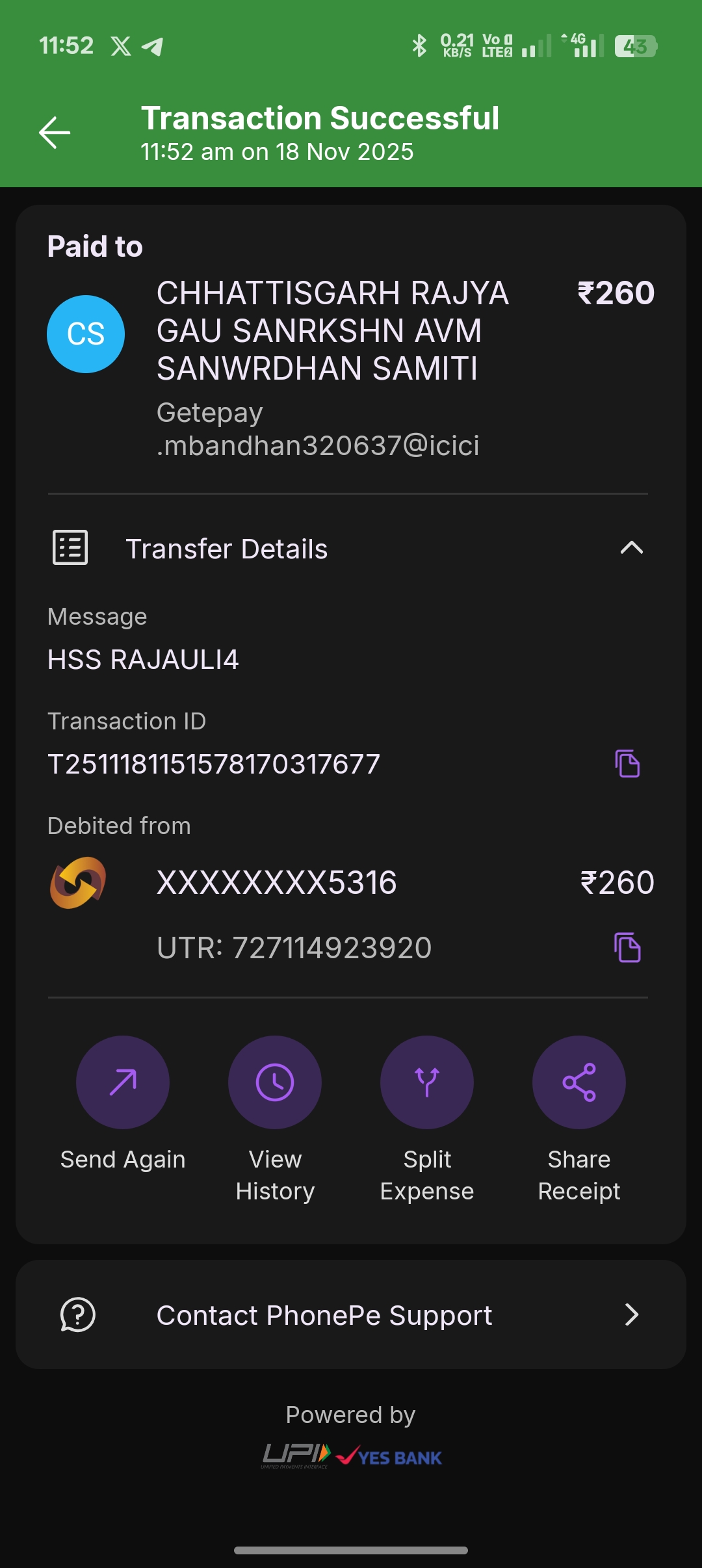The image size is (702, 1568).
Task: Go back using the header arrow
Action: tap(55, 133)
